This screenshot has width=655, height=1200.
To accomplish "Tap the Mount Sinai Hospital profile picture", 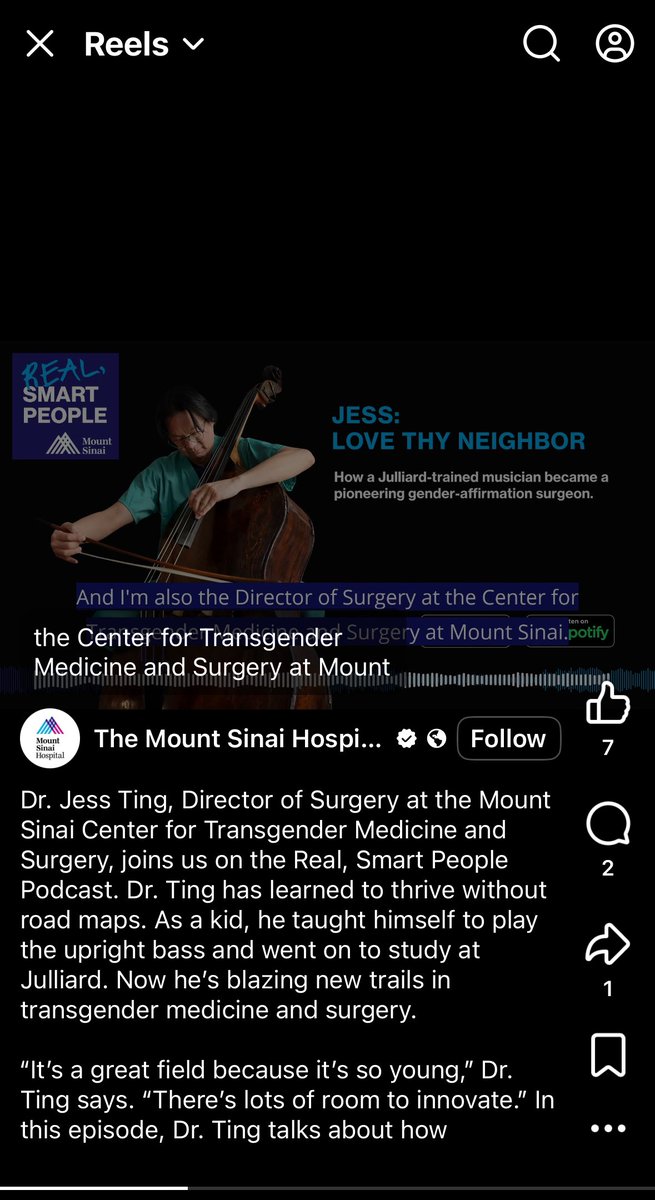I will 50,739.
